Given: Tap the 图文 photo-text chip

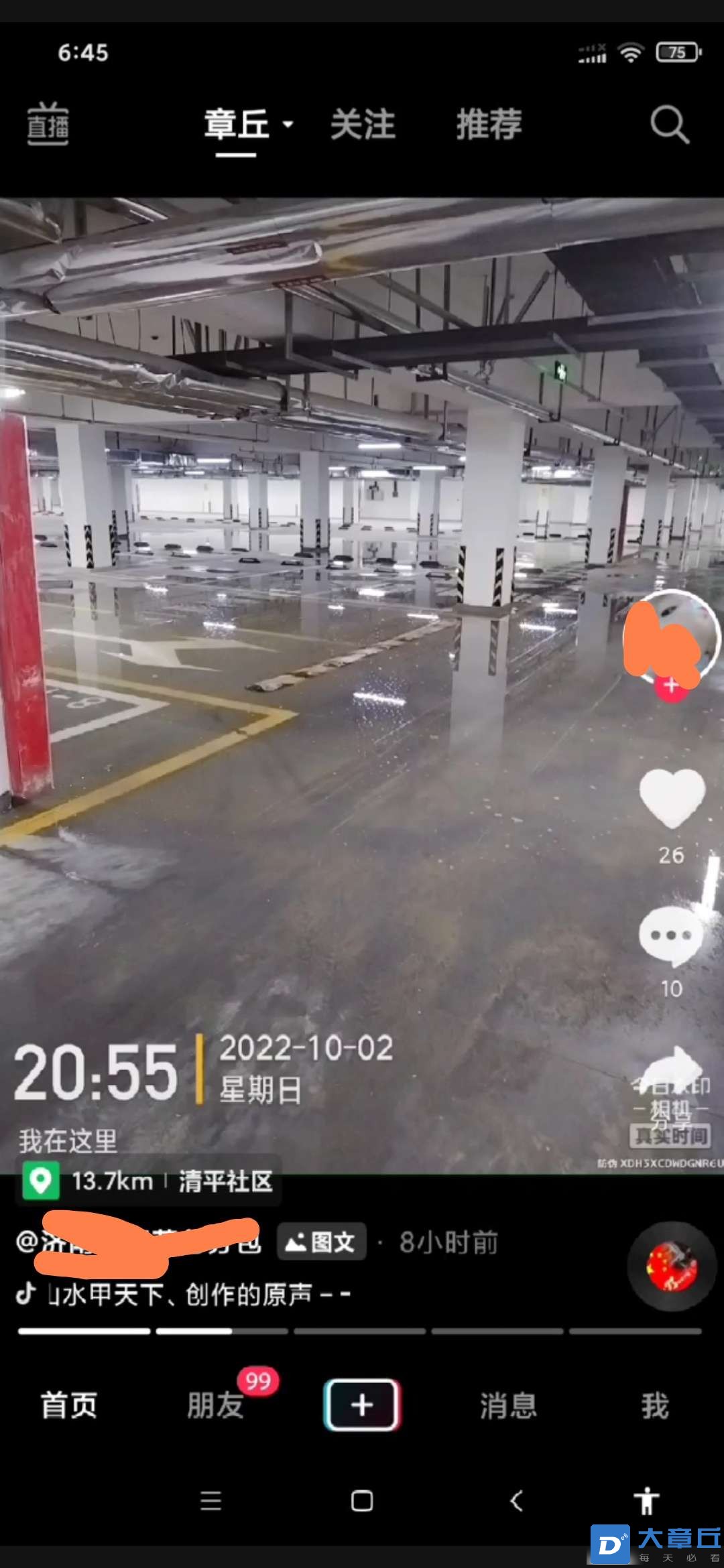Looking at the screenshot, I should [321, 1242].
